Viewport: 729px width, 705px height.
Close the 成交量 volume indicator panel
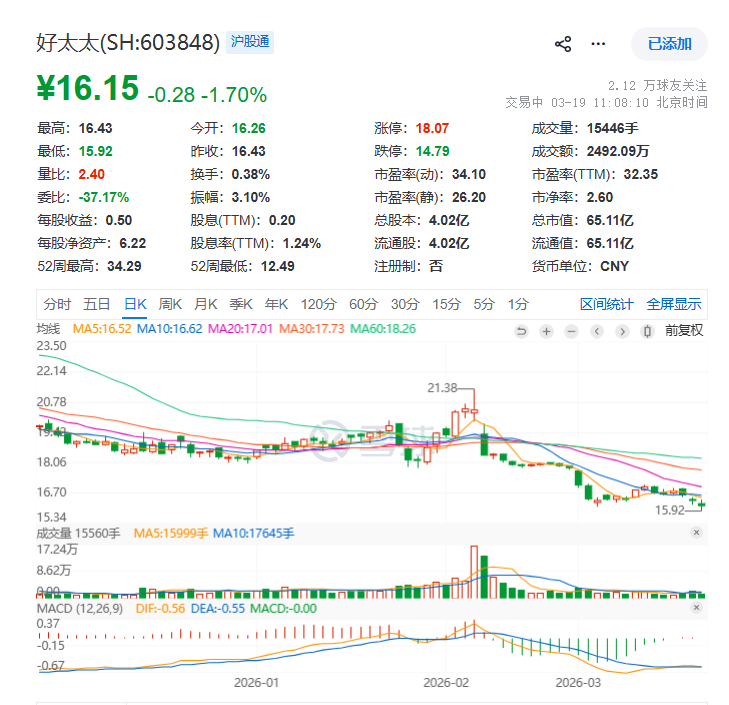click(x=696, y=534)
